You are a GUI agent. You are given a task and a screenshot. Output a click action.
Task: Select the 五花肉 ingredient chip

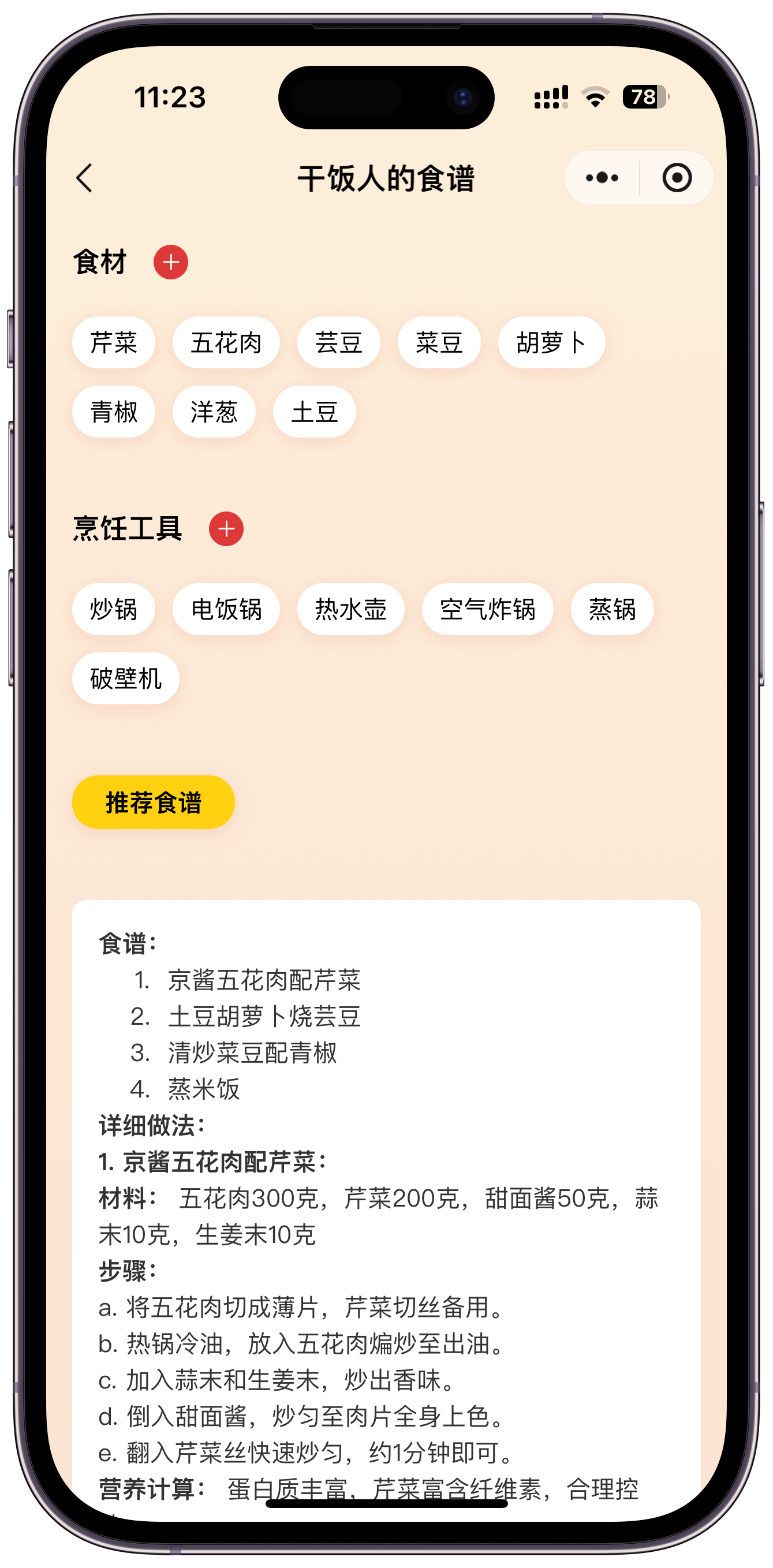coord(226,343)
